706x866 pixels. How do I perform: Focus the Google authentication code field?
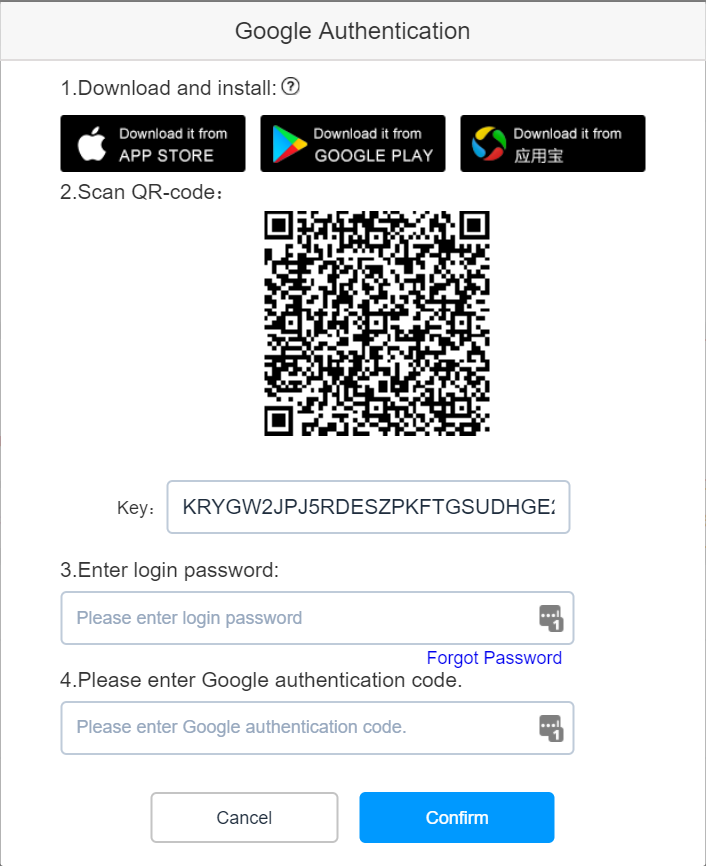[x=300, y=727]
